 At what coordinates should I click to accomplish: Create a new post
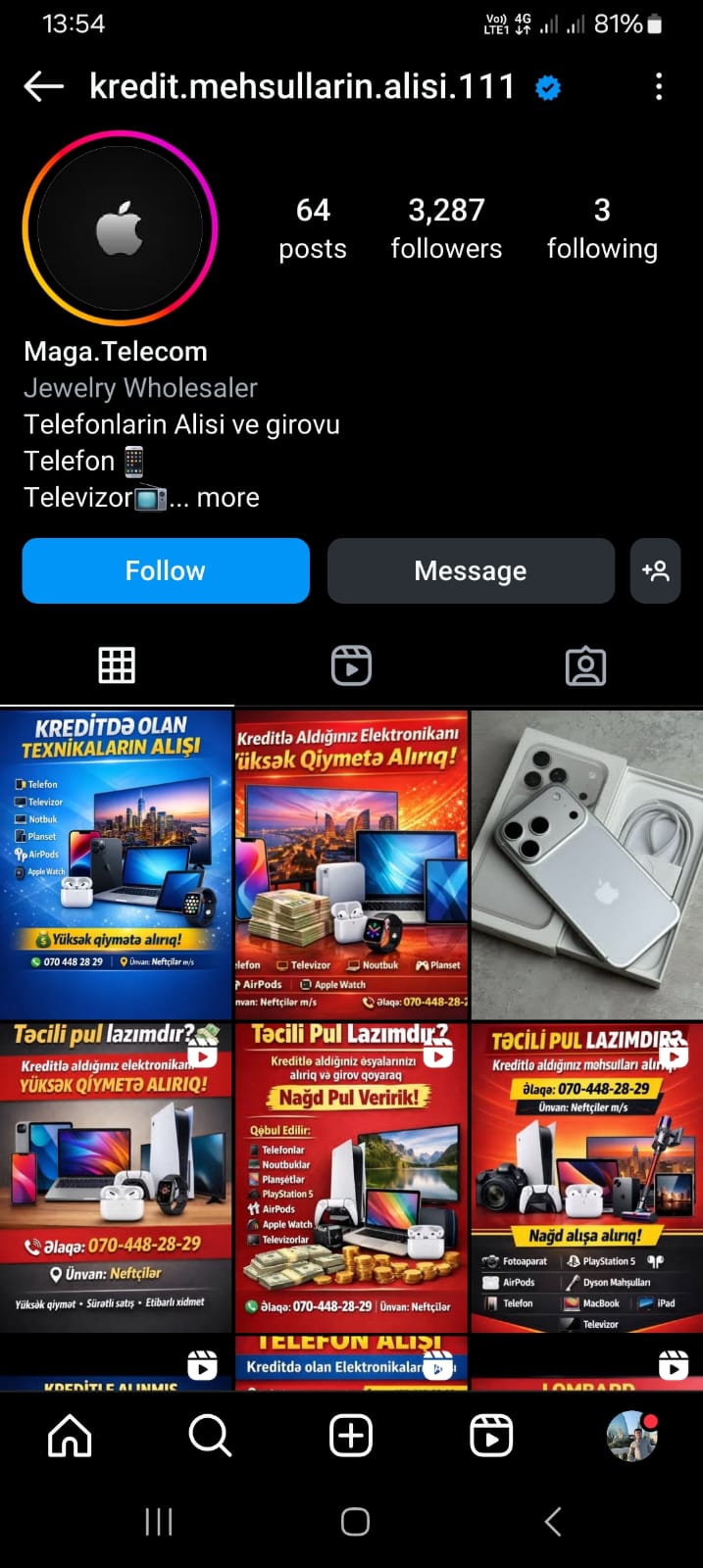click(x=351, y=1436)
